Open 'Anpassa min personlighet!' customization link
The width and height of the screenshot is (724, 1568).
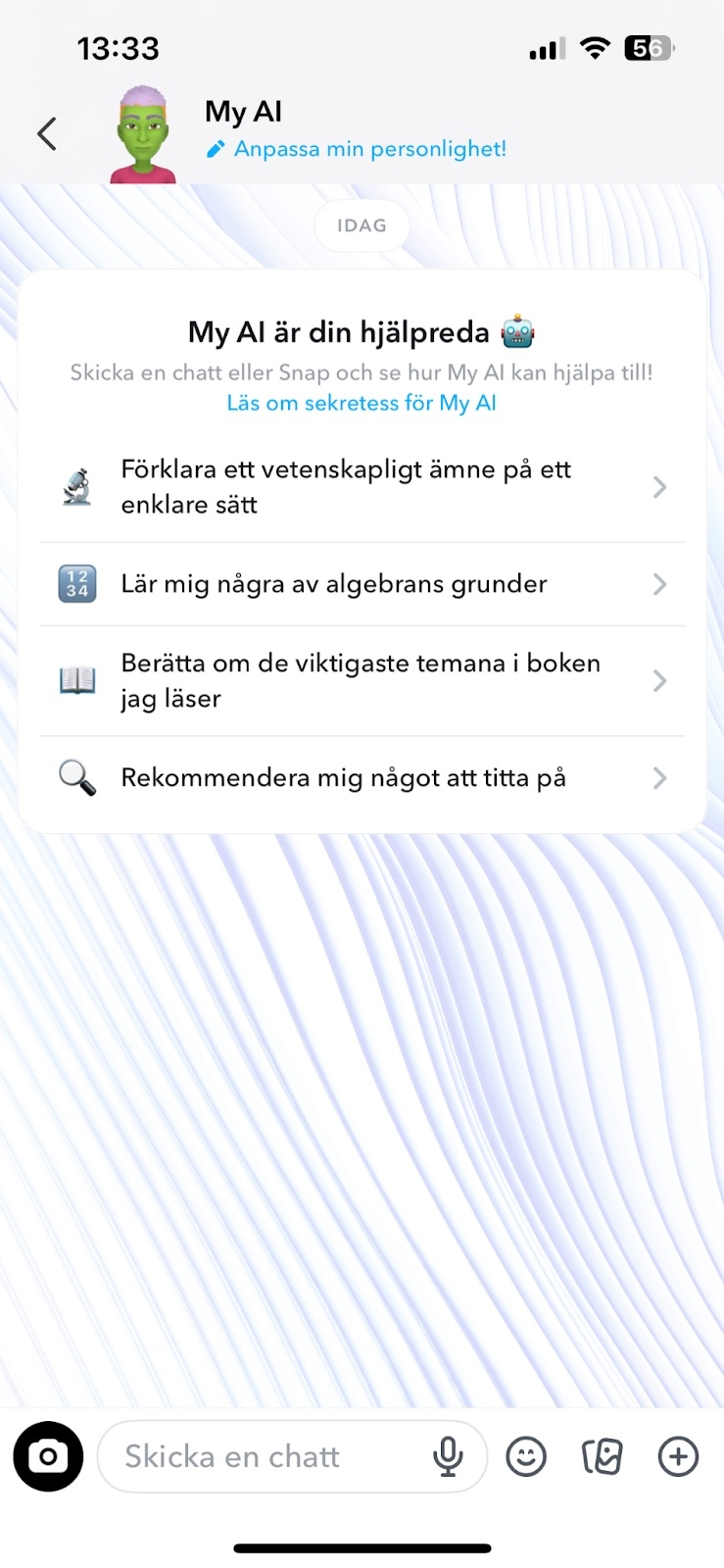(x=356, y=148)
